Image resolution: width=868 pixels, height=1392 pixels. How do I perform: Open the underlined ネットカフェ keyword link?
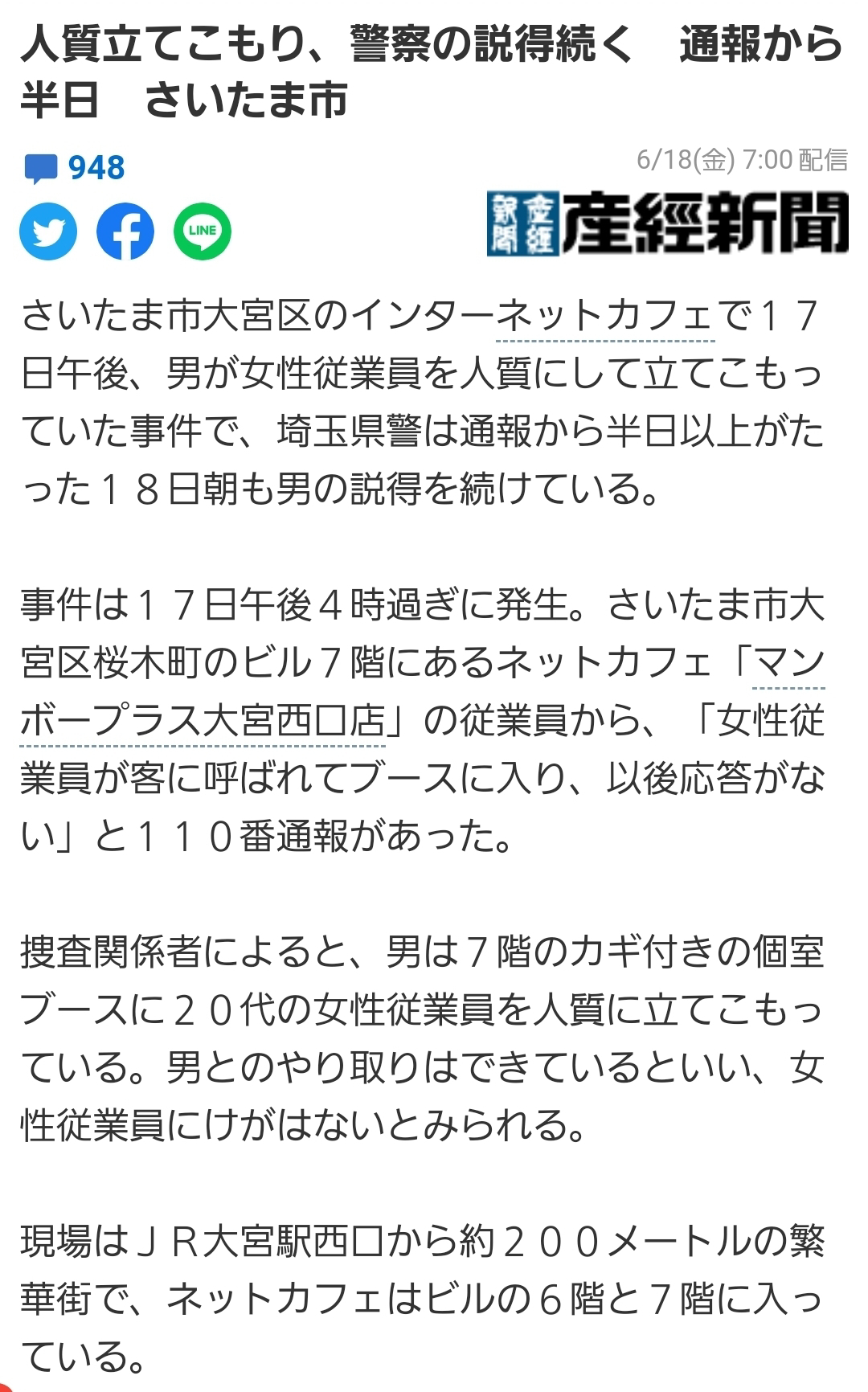point(605,317)
